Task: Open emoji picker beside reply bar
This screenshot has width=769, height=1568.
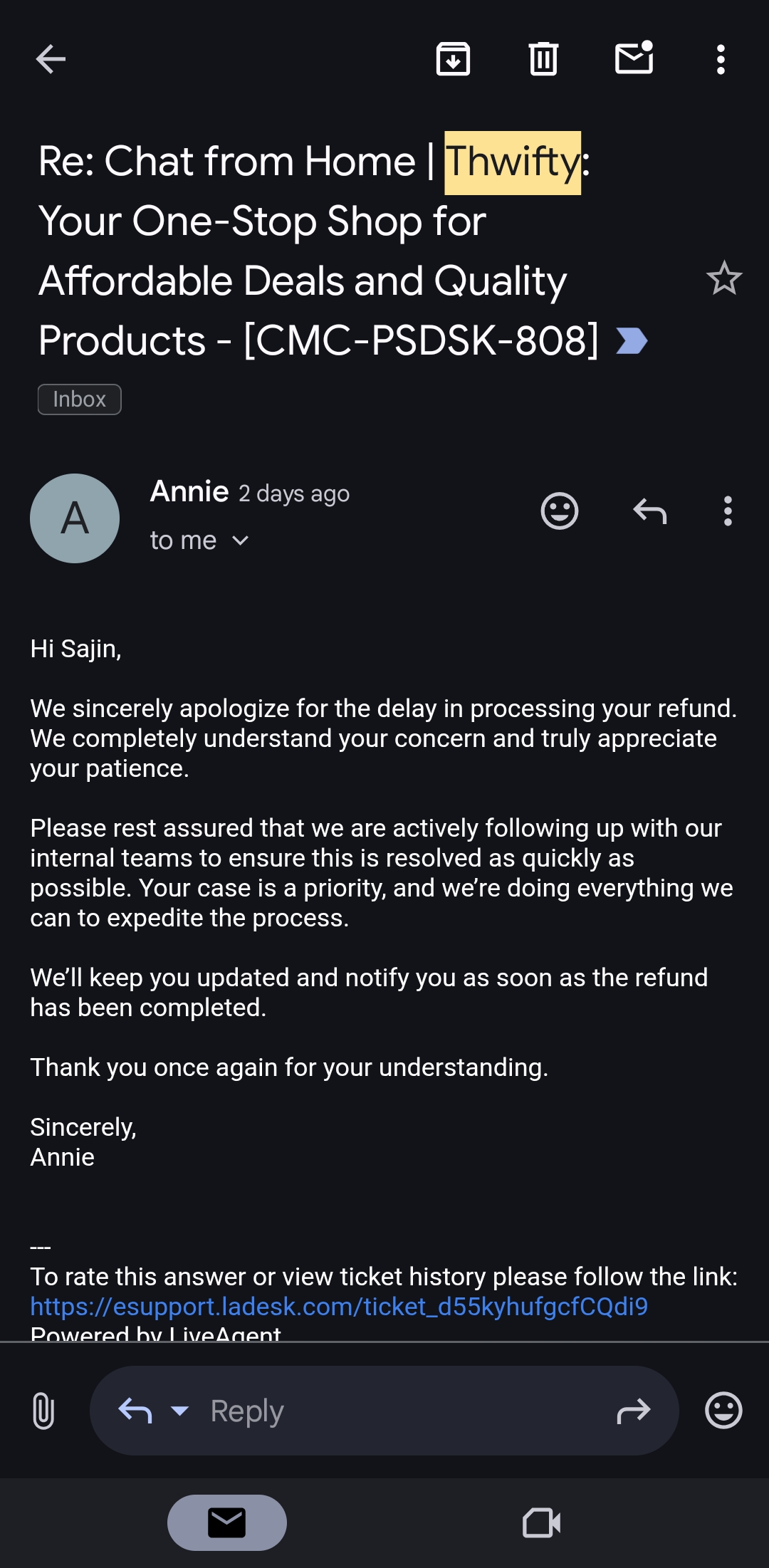Action: coord(723,1411)
